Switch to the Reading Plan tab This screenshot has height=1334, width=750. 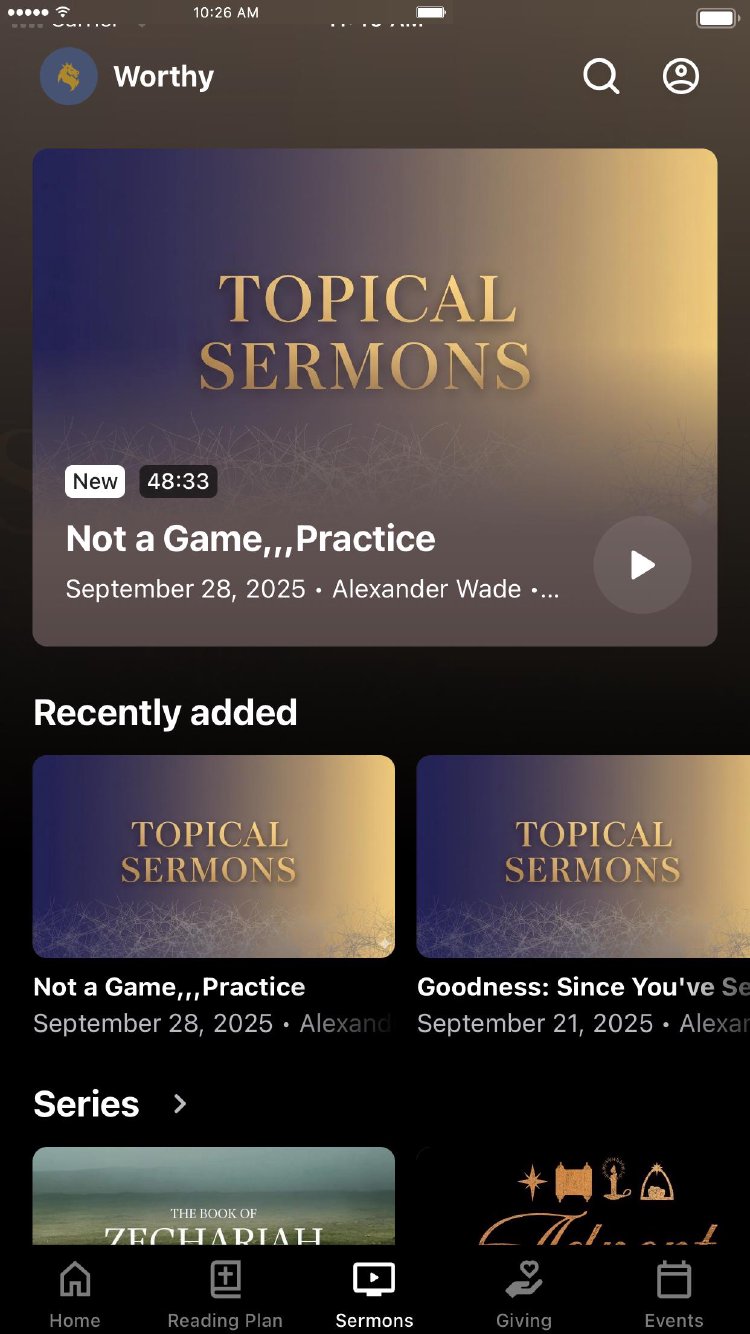[225, 1294]
